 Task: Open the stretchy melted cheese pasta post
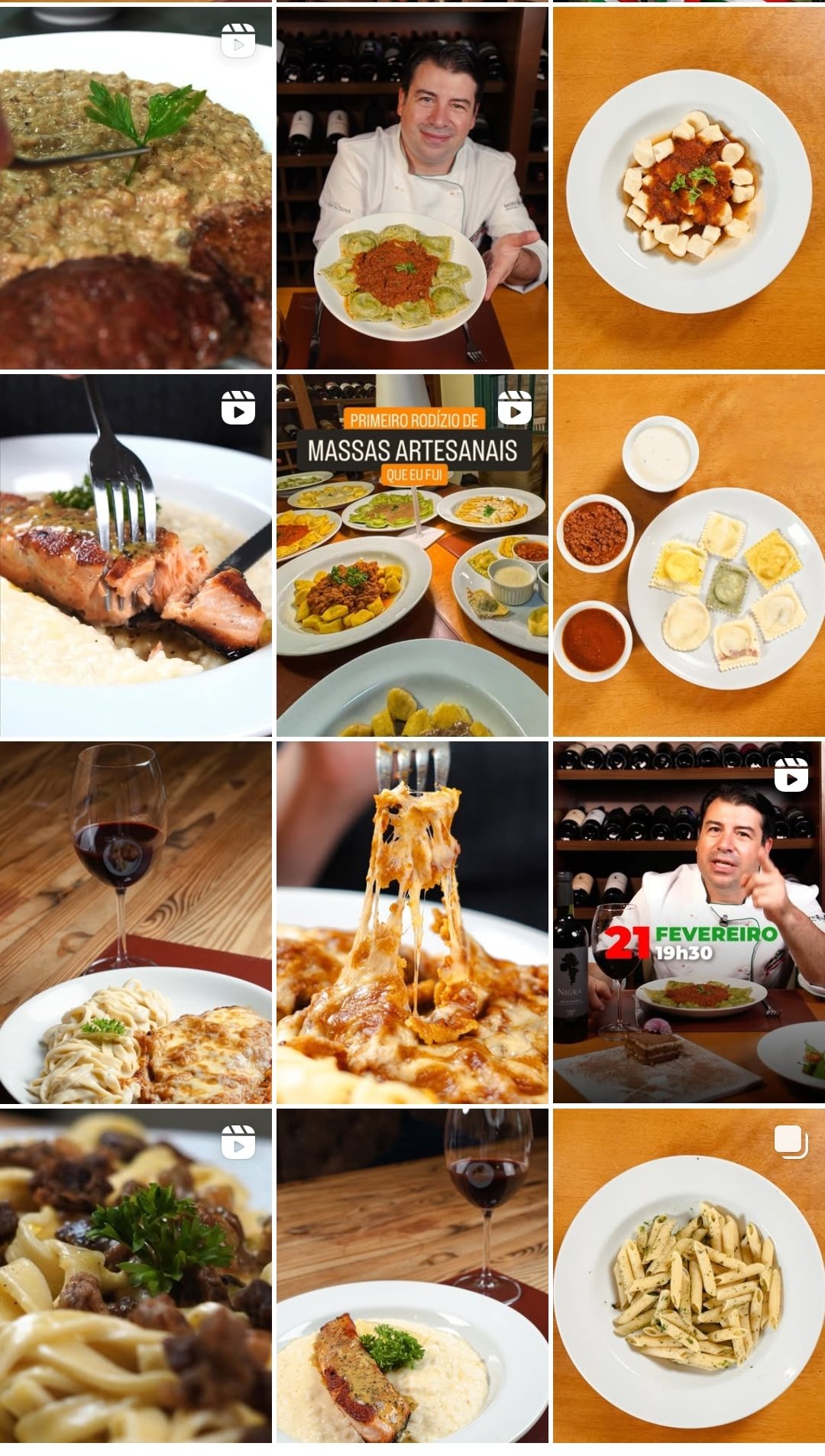412,922
